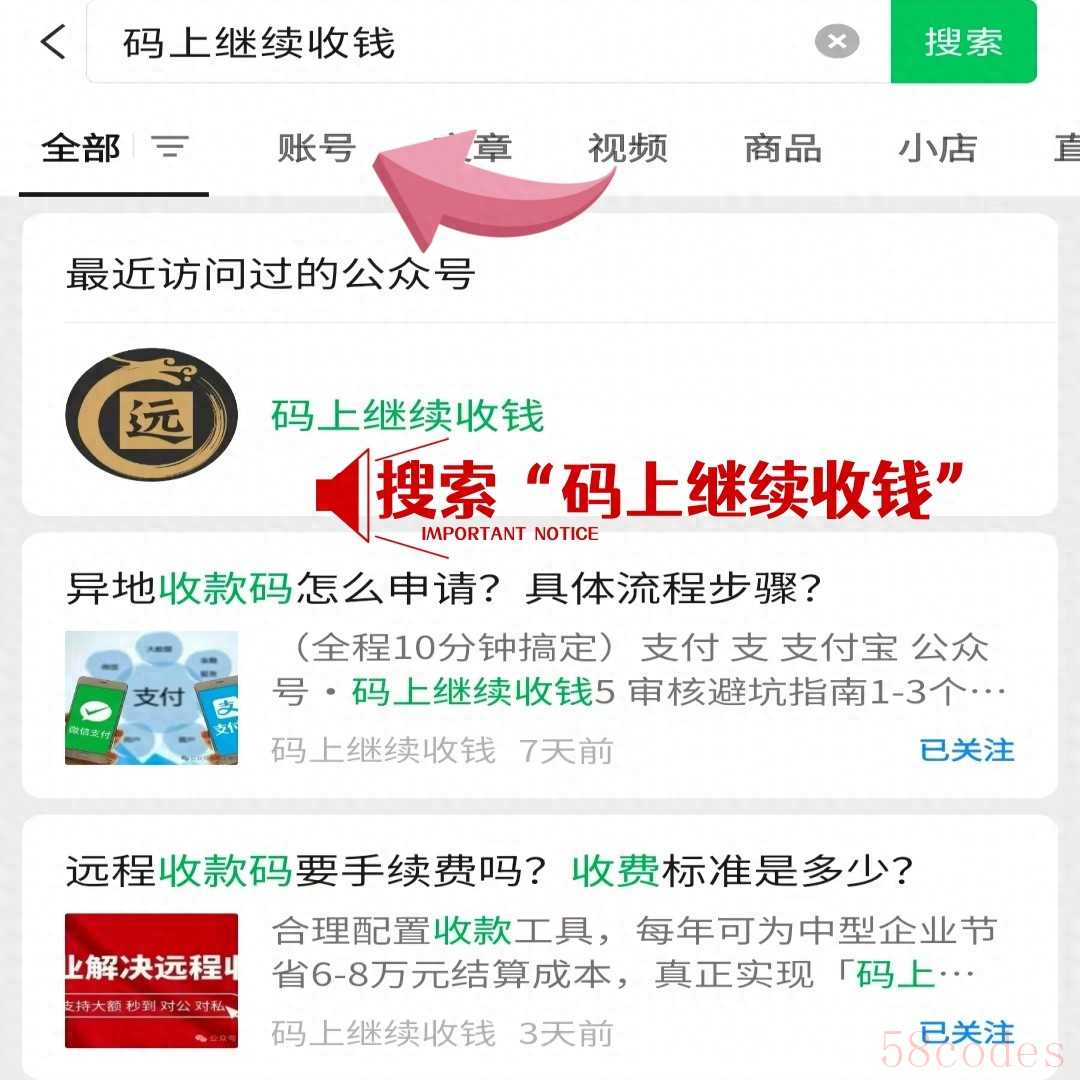Open the 码上继续收钱 official account
1080x1080 pixels.
coord(406,415)
